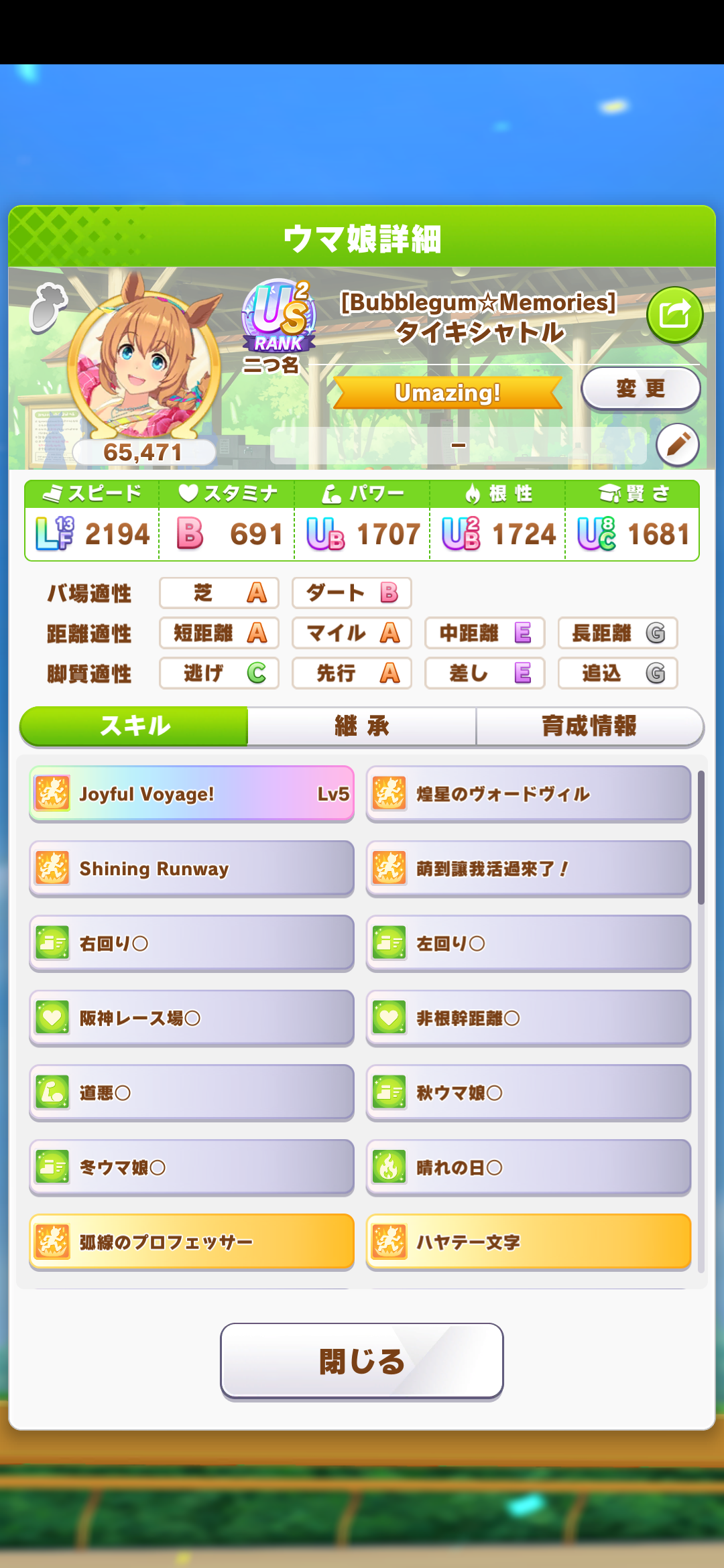Show details for Shining Runway skill
The height and width of the screenshot is (1568, 724).
pos(192,869)
